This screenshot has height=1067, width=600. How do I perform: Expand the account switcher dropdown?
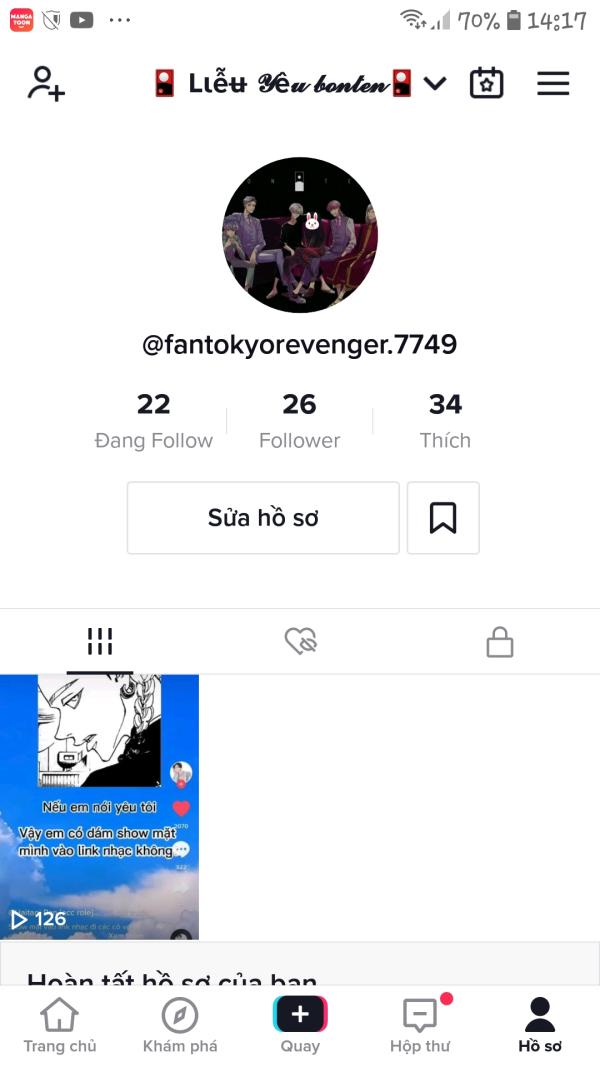click(x=435, y=84)
